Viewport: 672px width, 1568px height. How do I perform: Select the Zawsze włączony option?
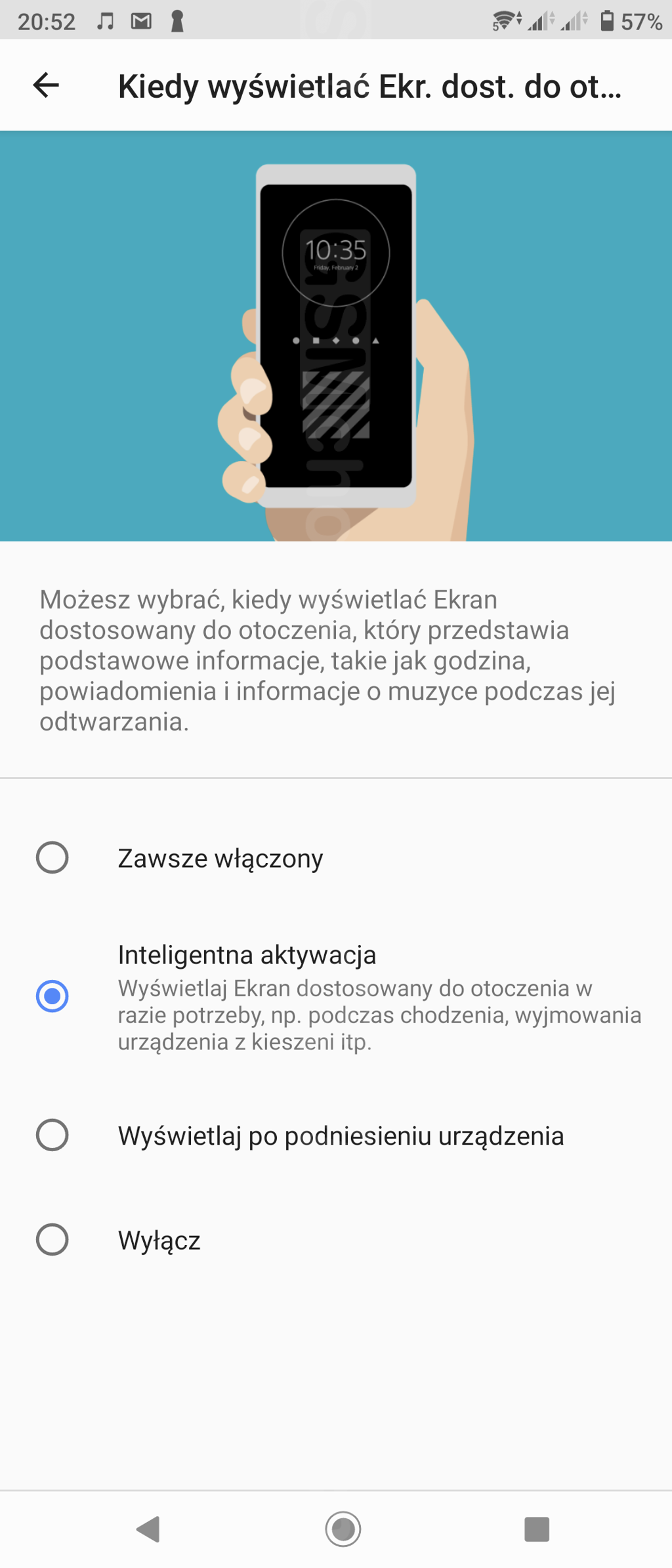(x=52, y=858)
